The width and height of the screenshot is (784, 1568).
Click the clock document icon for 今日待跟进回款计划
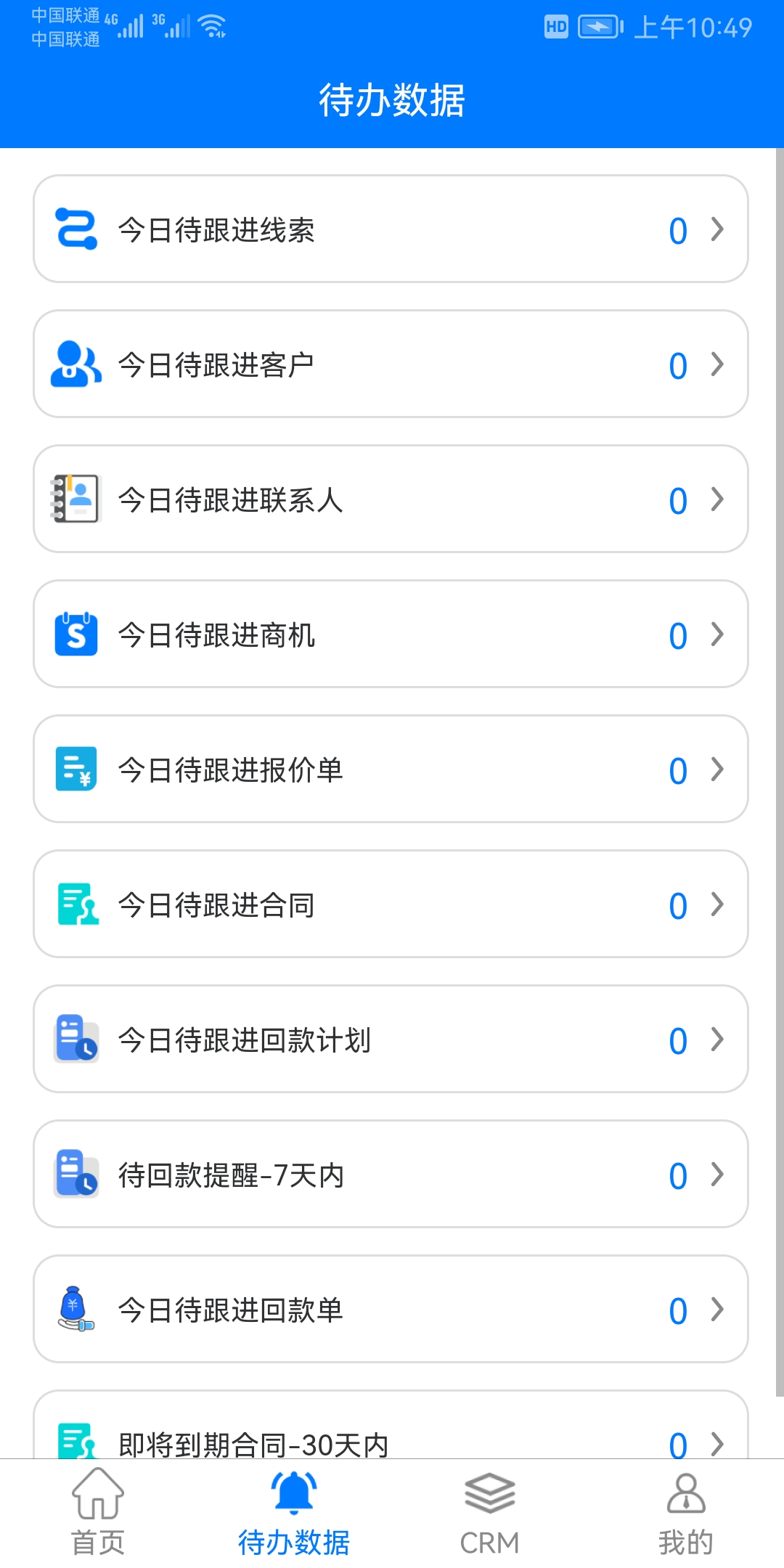75,1040
